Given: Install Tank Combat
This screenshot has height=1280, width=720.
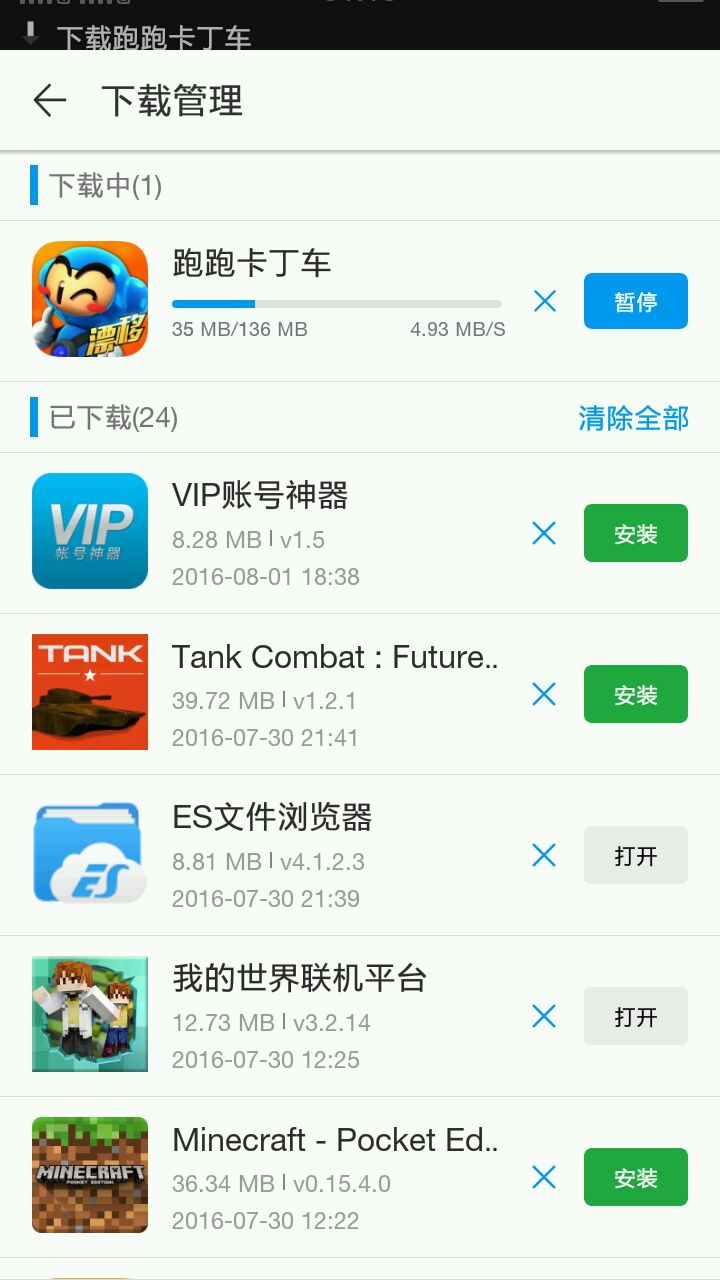Looking at the screenshot, I should point(635,694).
